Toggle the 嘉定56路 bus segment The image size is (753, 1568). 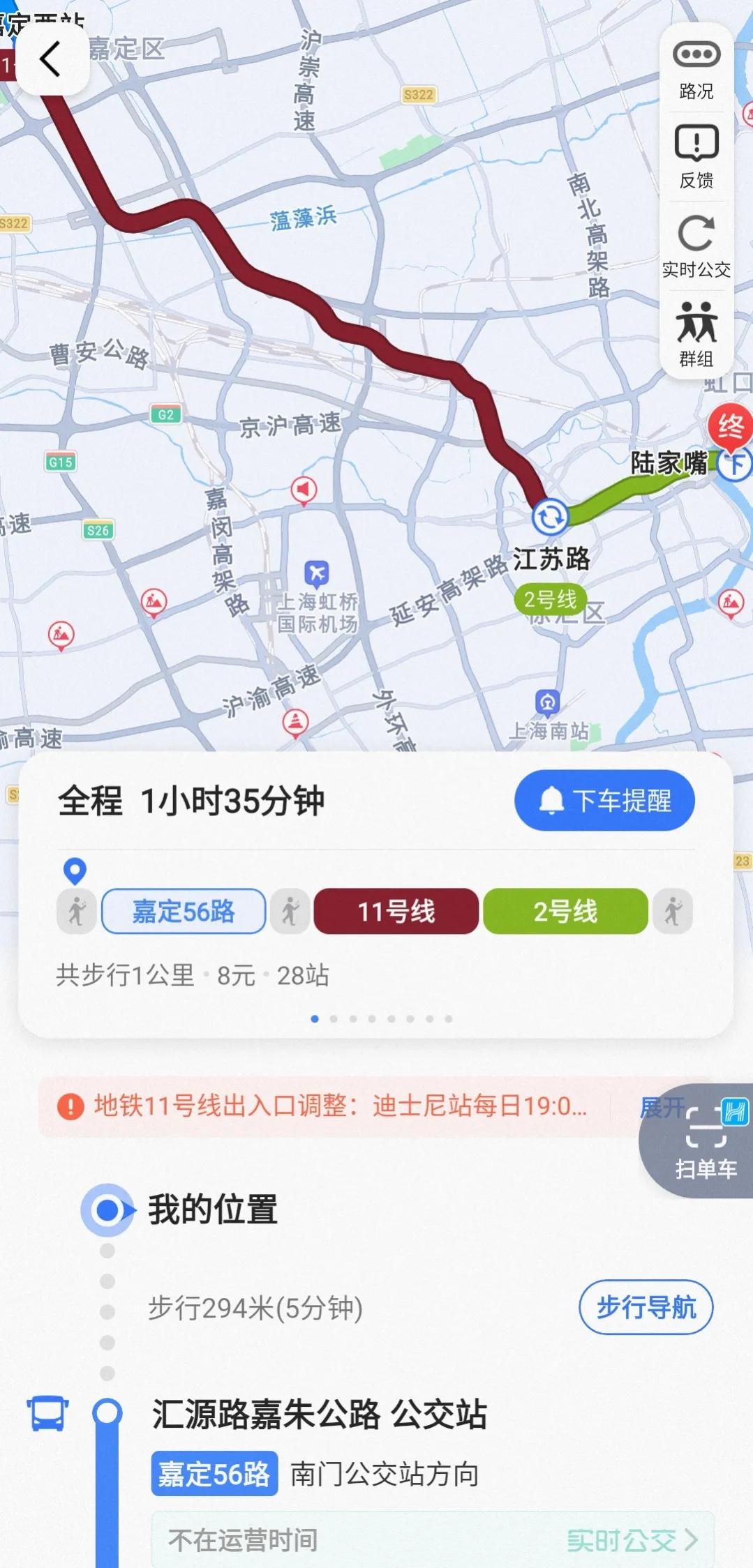tap(184, 911)
